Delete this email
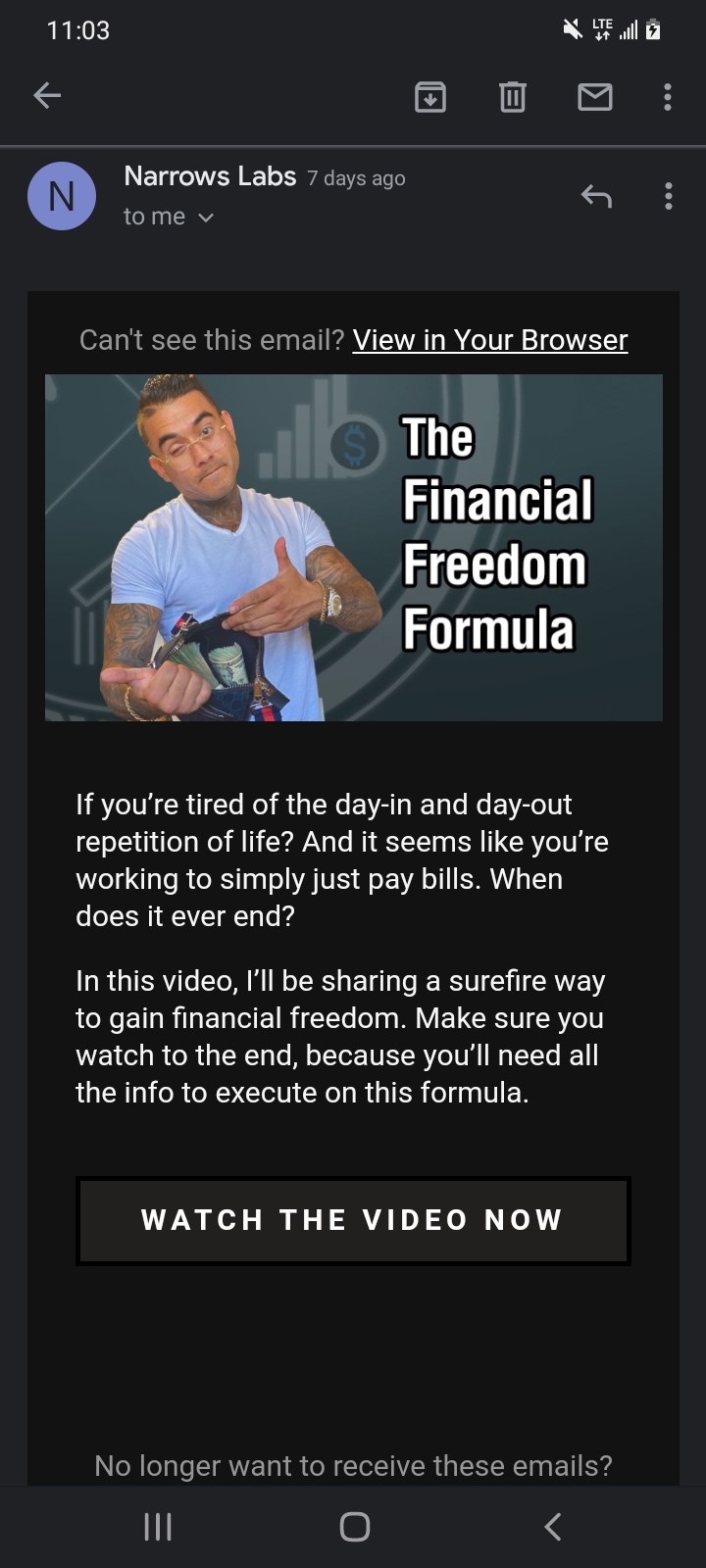The image size is (706, 1568). tap(513, 96)
